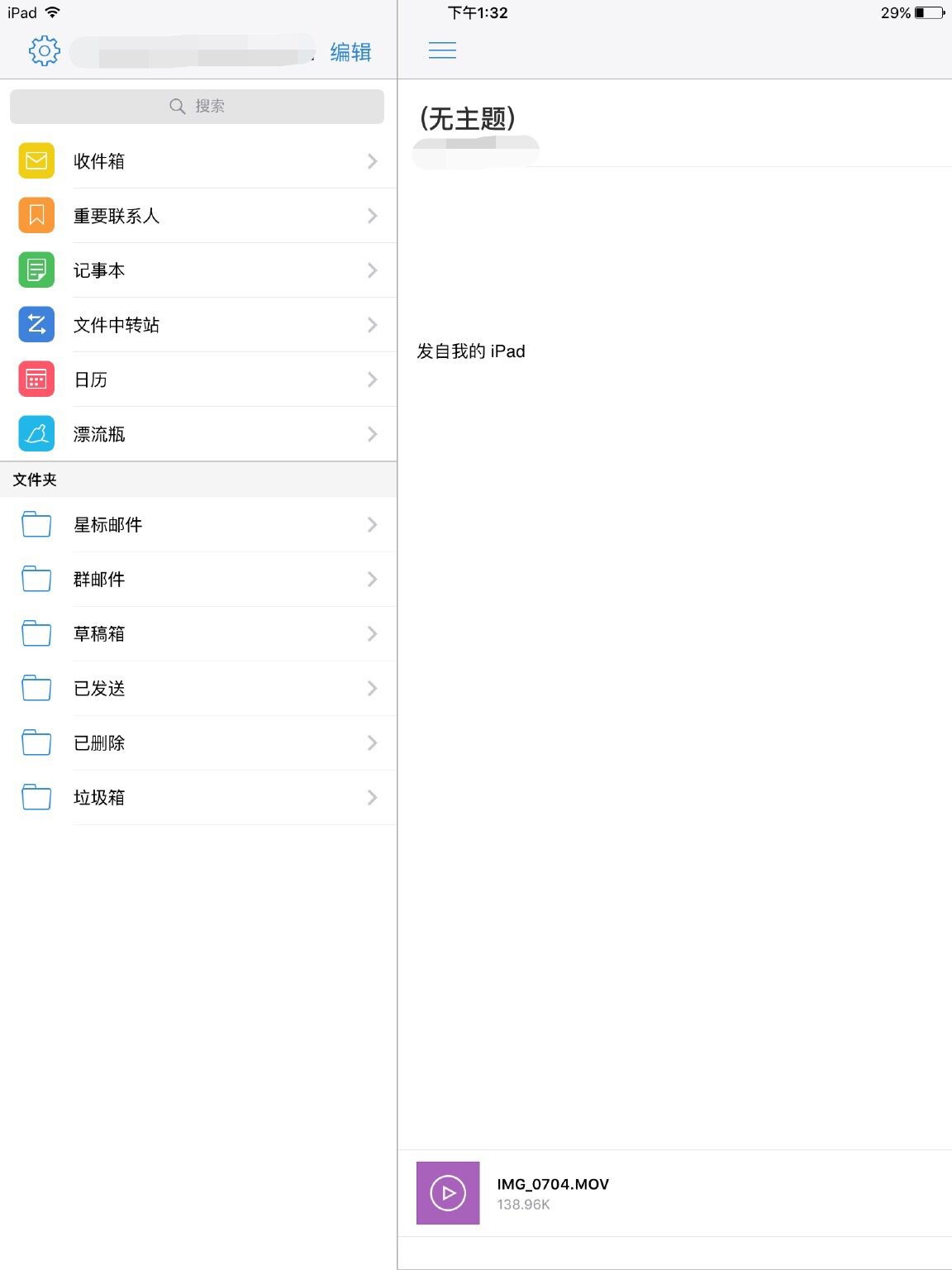
Task: Expand the 收件箱 row chevron
Action: (372, 160)
